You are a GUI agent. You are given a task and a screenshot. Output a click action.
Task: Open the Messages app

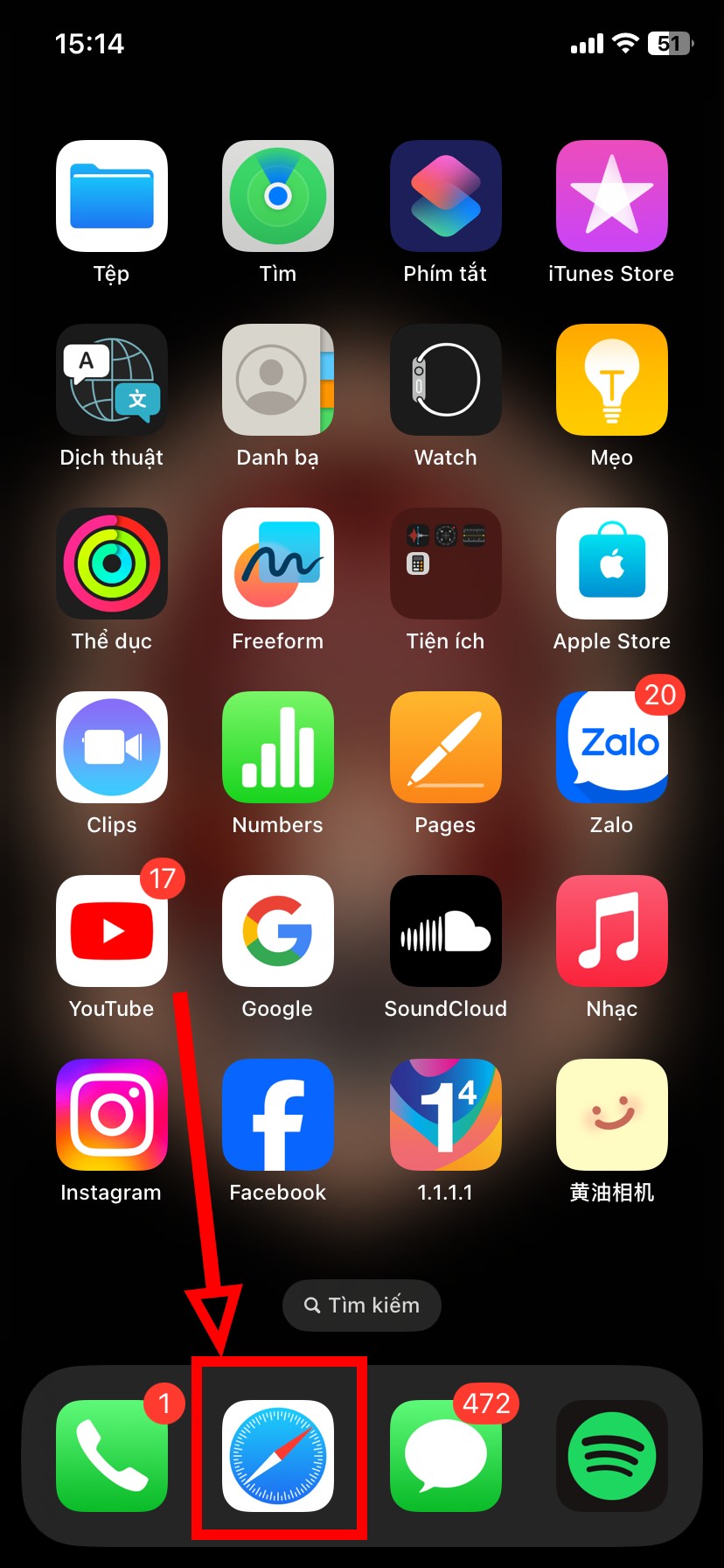(x=445, y=1455)
